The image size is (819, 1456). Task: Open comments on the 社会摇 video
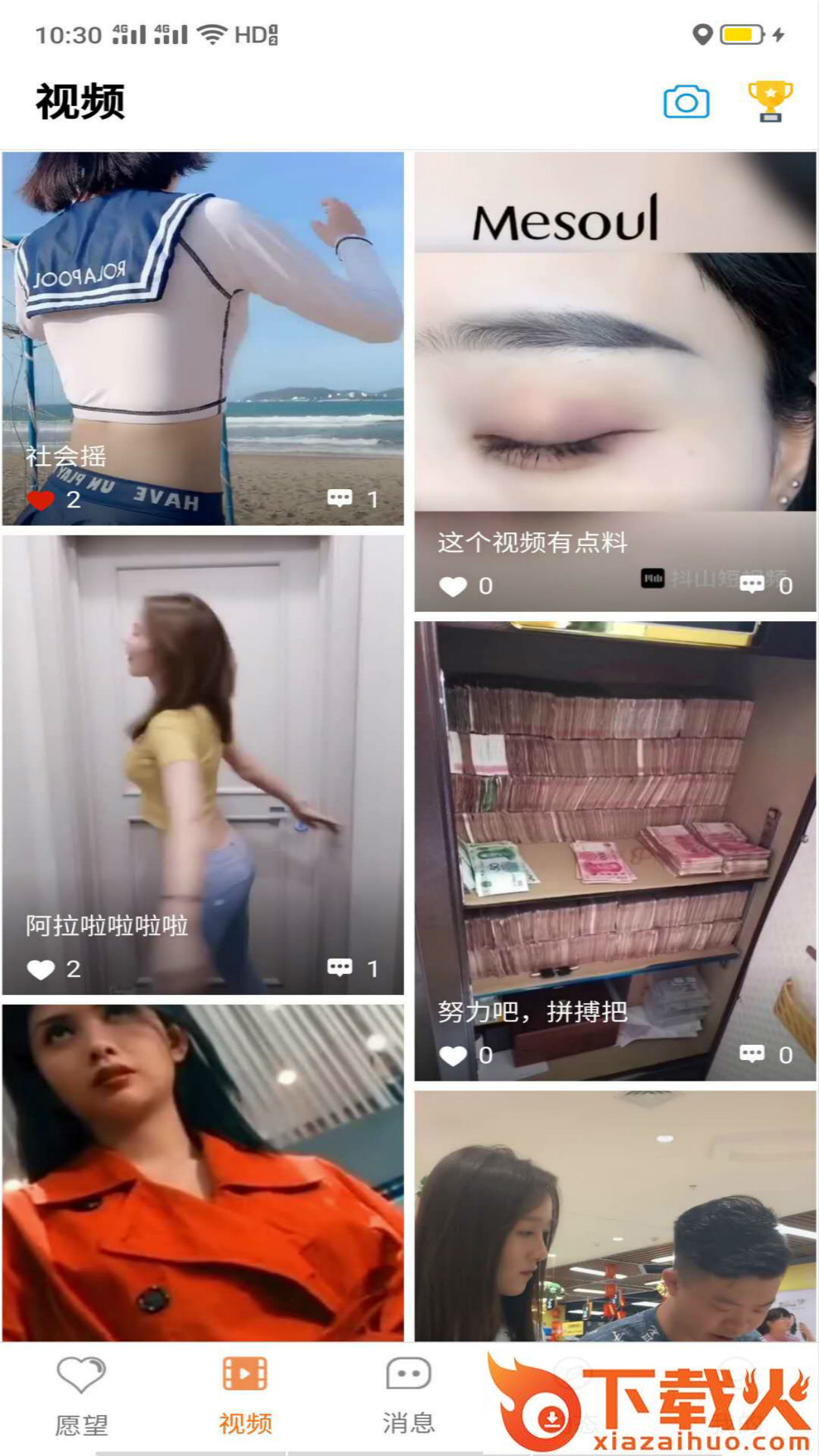(340, 499)
